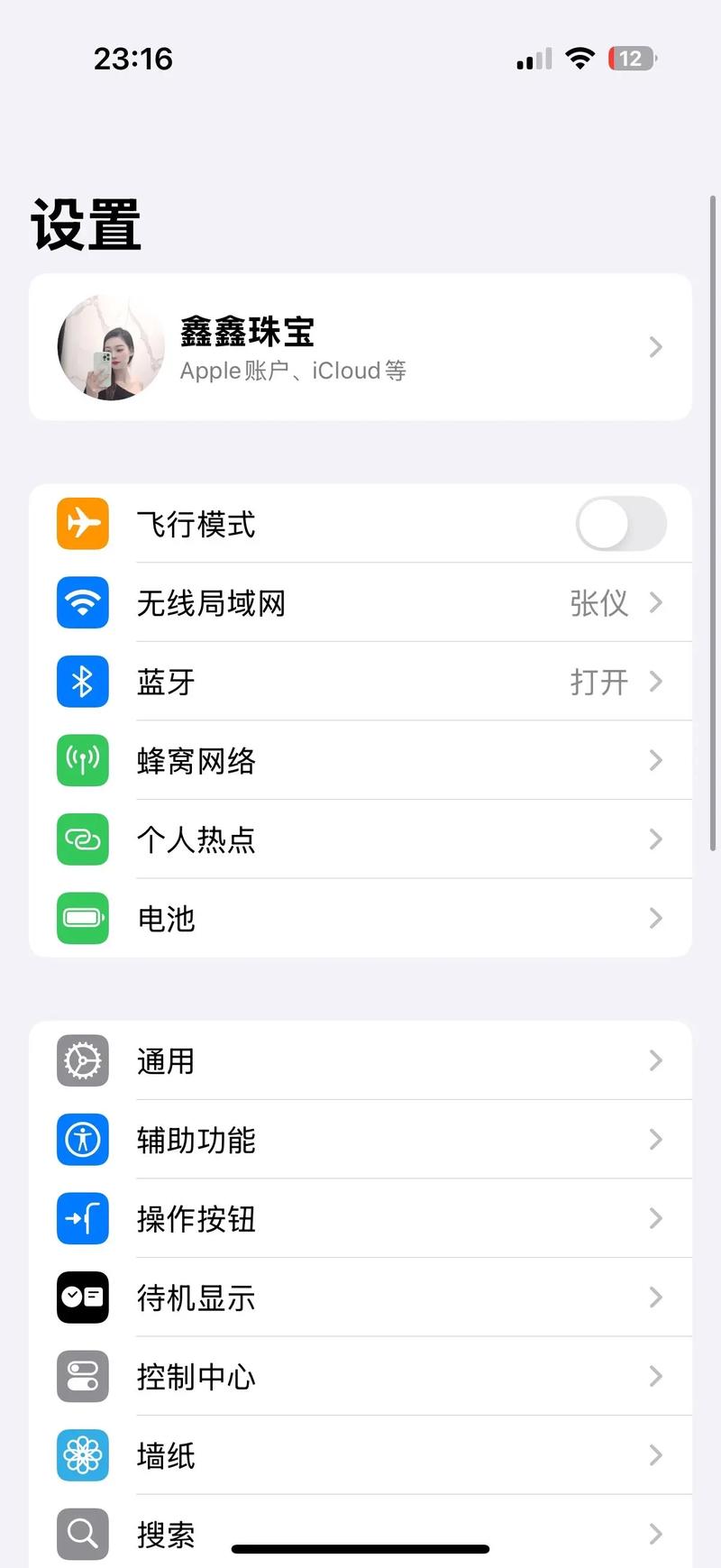
Task: Open 操作按钮 settings
Action: [x=360, y=1219]
